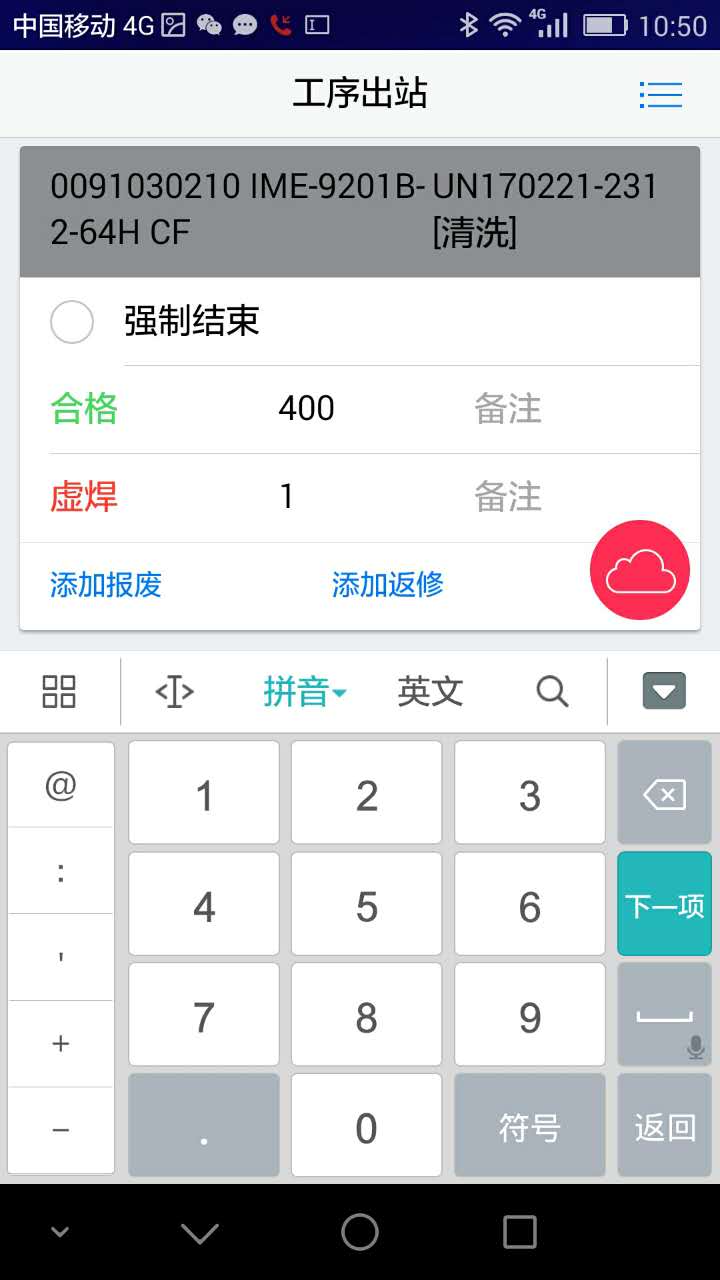Tap the keyboard search icon
Screen dimensions: 720x1280
coord(552,691)
